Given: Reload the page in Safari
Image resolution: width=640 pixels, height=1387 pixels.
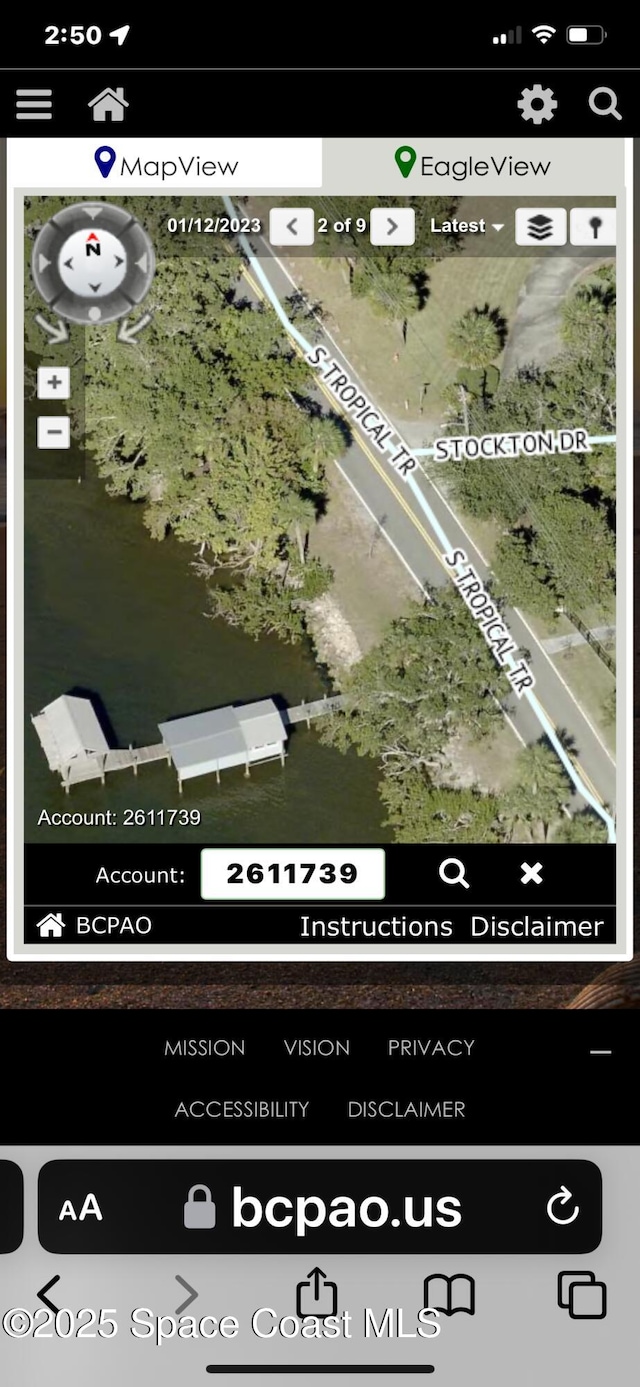Looking at the screenshot, I should click(562, 1206).
